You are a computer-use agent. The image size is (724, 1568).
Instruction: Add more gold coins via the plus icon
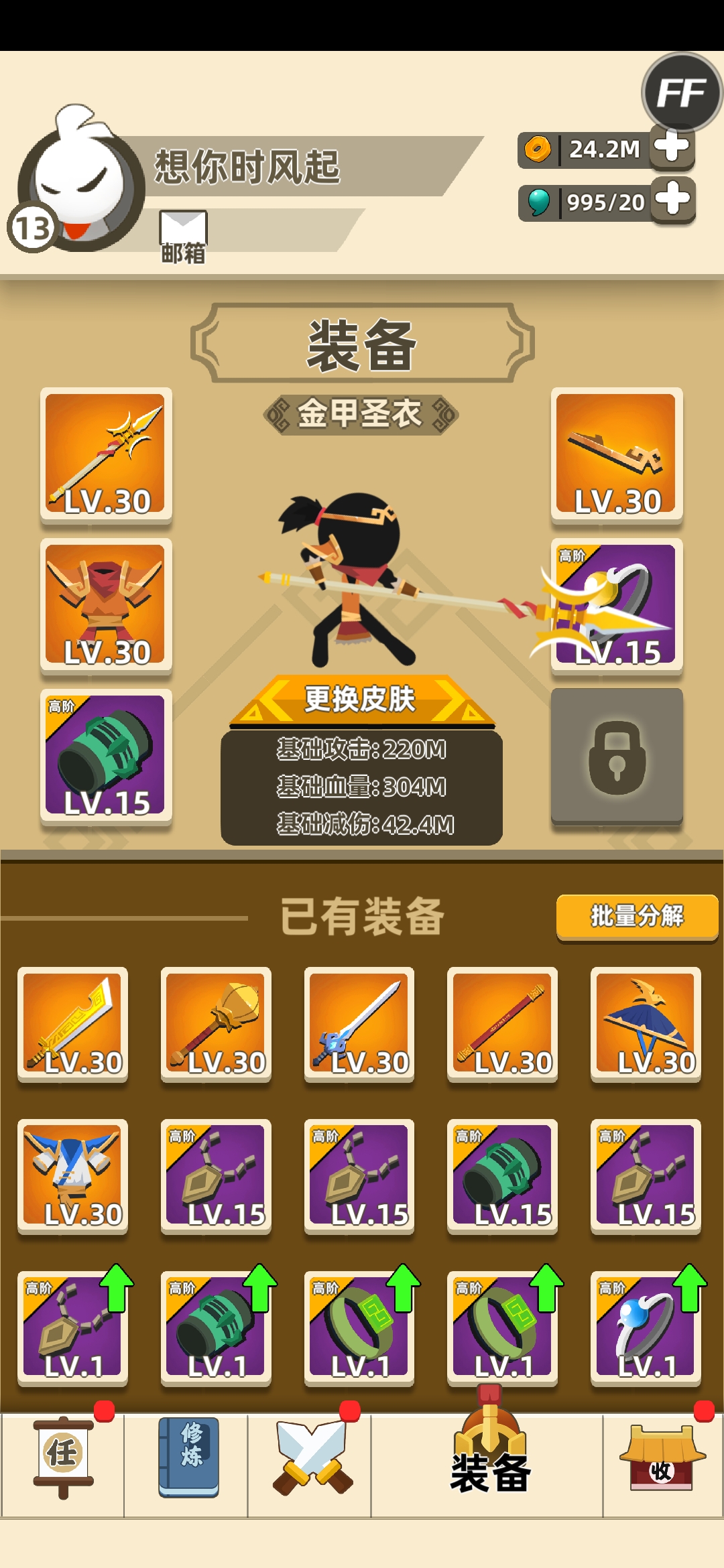tap(672, 146)
